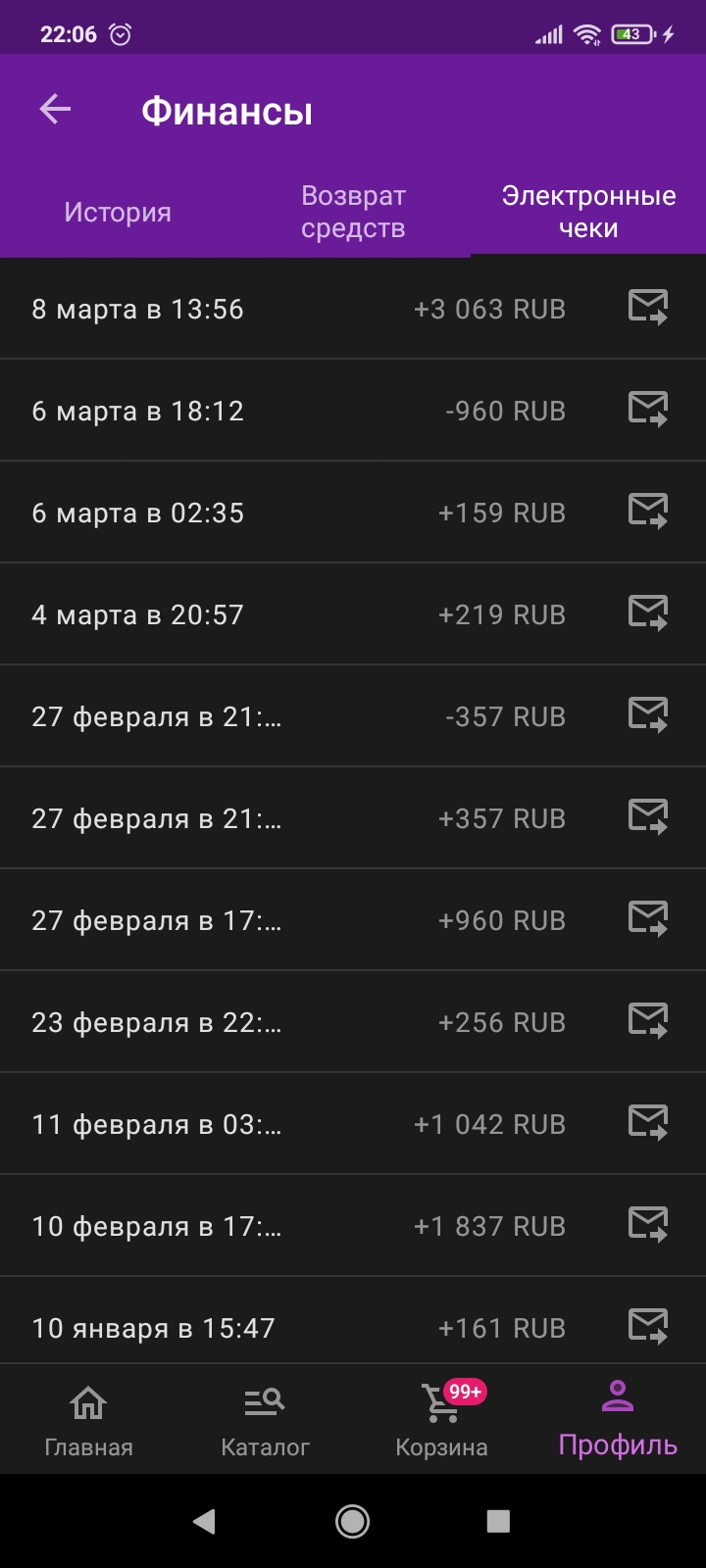Tap the mail icon next to +357 RUB
Image resolution: width=706 pixels, height=1568 pixels.
coord(648,817)
